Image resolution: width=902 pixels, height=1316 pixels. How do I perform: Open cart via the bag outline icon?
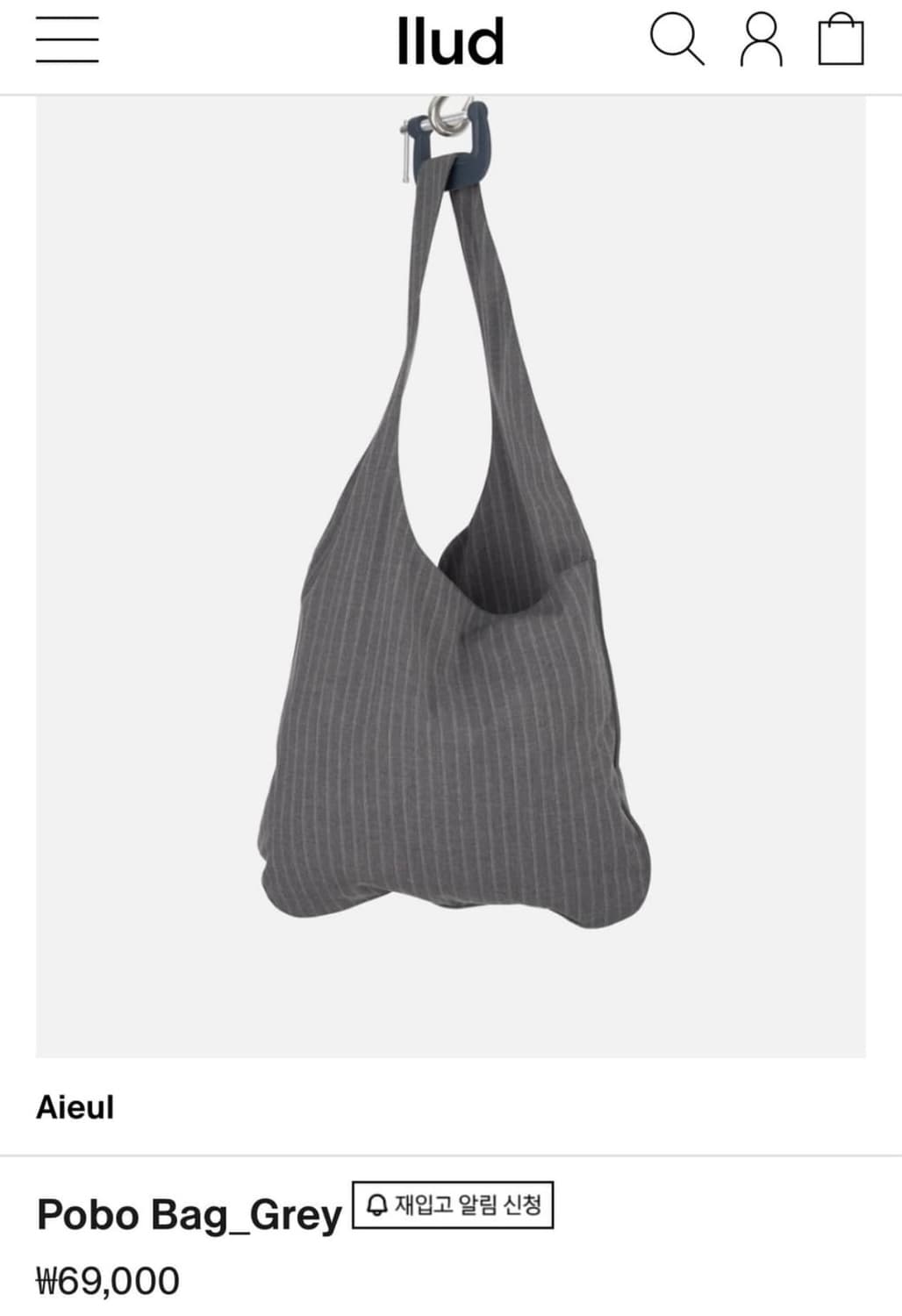coord(843,44)
